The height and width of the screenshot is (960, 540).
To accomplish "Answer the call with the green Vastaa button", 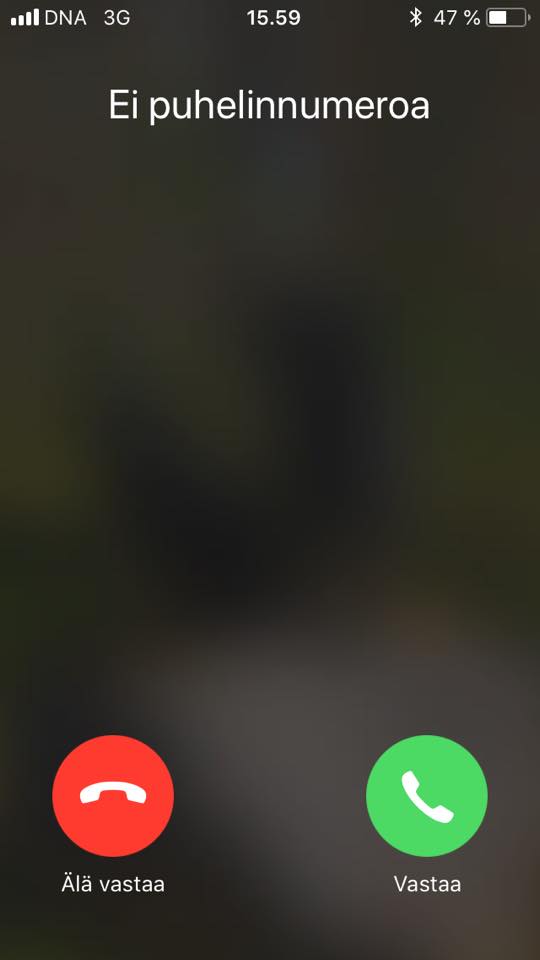I will tap(427, 795).
